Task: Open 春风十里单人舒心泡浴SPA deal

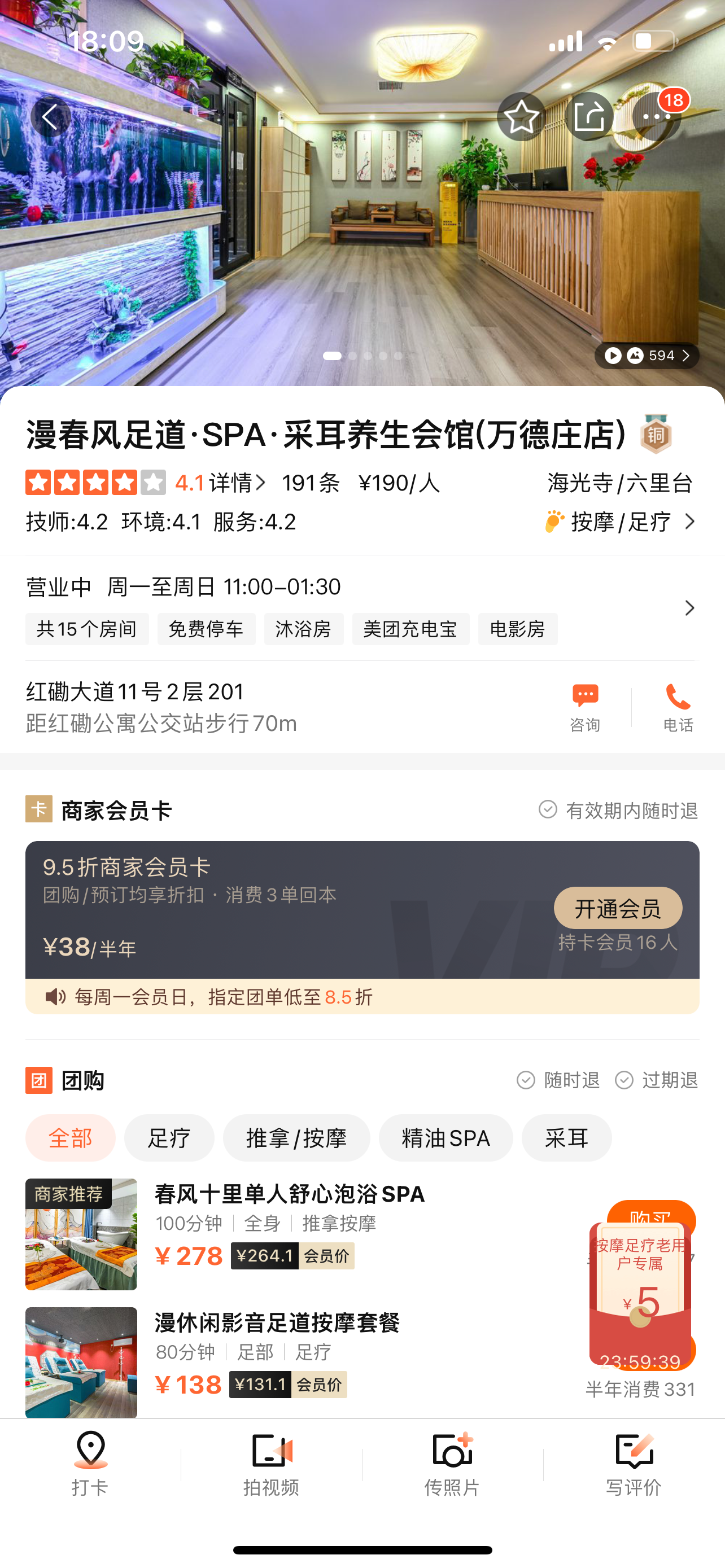Action: pyautogui.click(x=289, y=1194)
